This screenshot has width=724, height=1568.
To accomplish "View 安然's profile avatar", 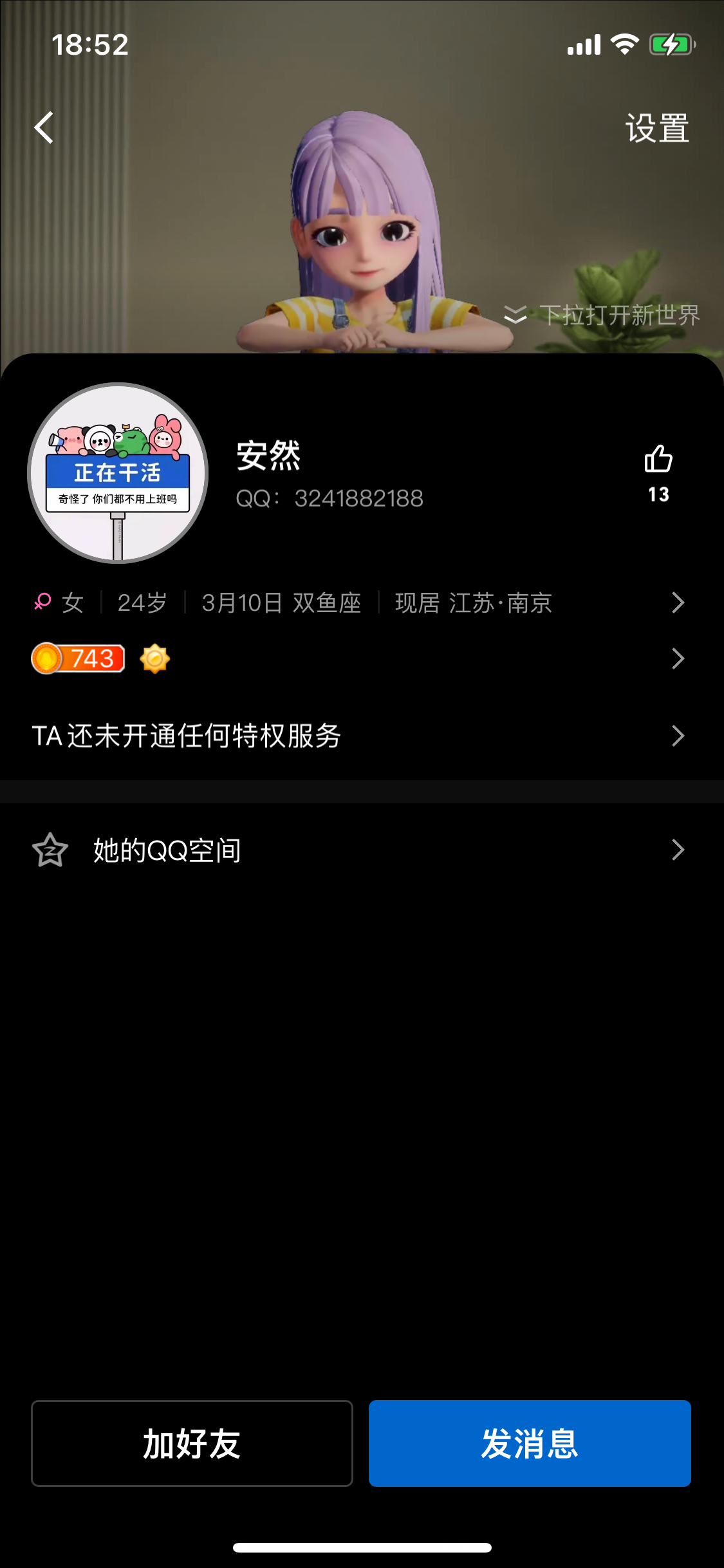I will click(118, 473).
